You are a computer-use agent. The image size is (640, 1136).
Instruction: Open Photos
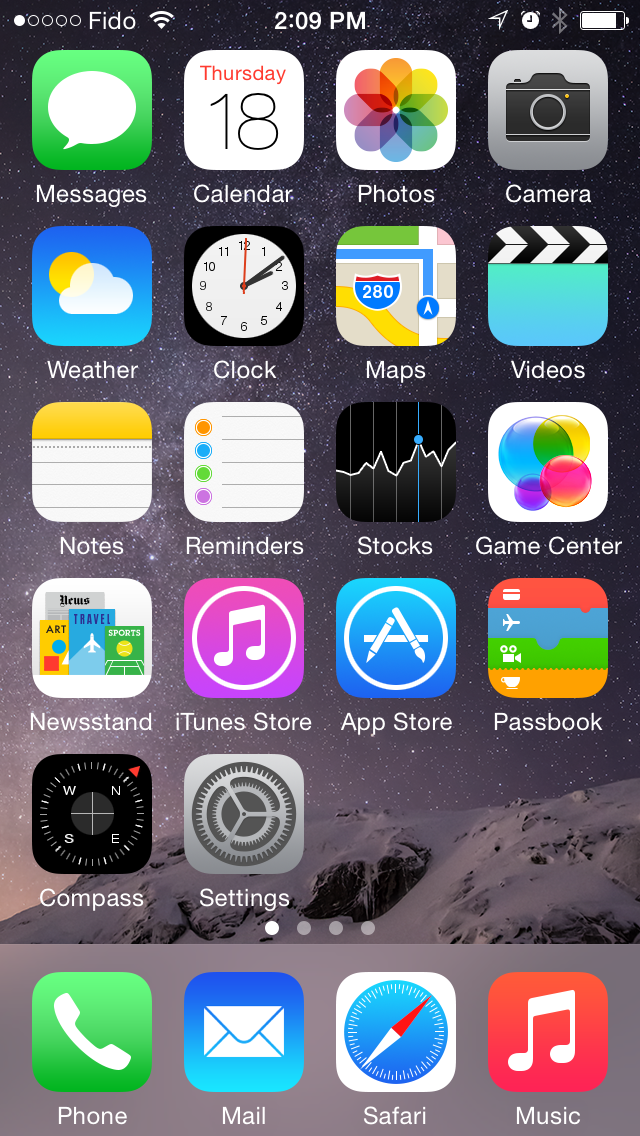click(396, 110)
